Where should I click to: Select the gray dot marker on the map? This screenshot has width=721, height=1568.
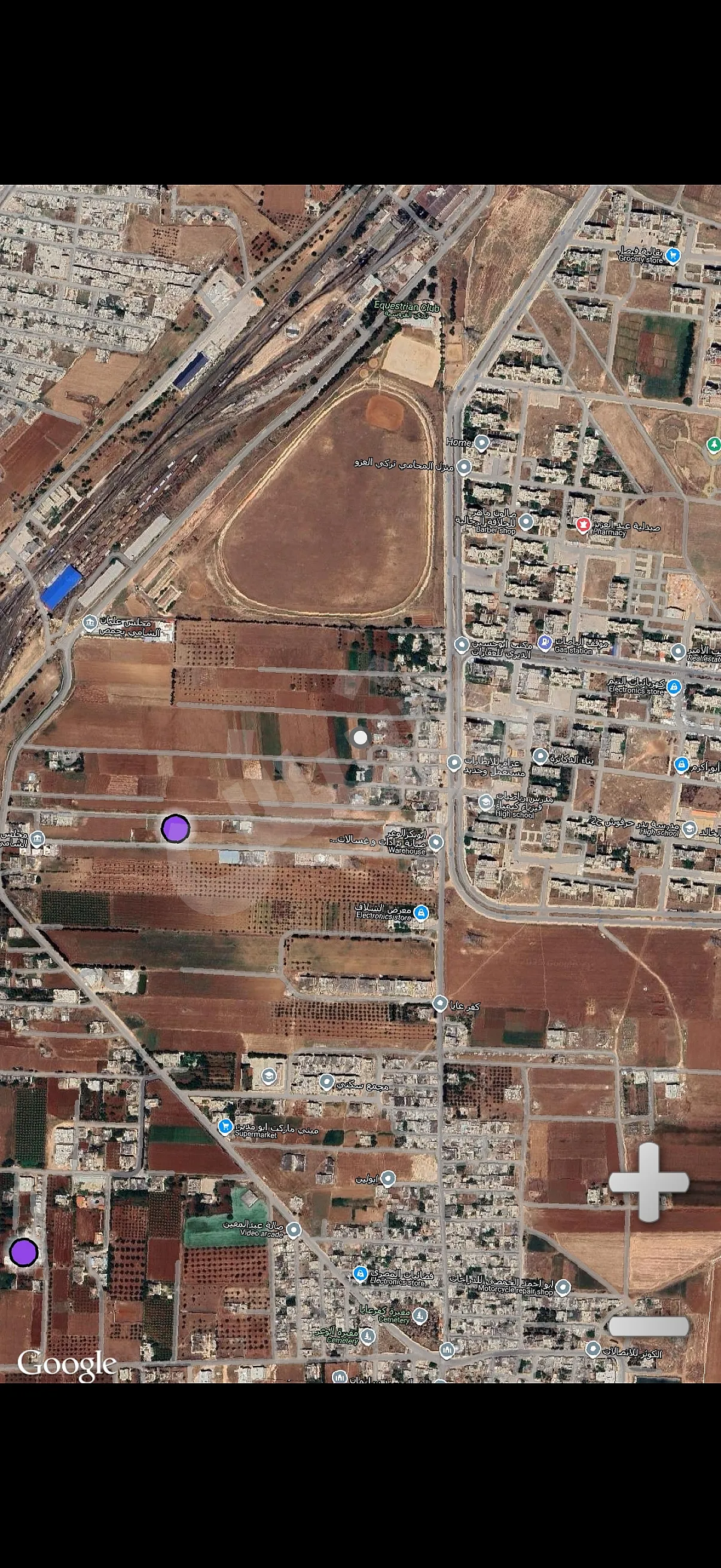point(360,738)
